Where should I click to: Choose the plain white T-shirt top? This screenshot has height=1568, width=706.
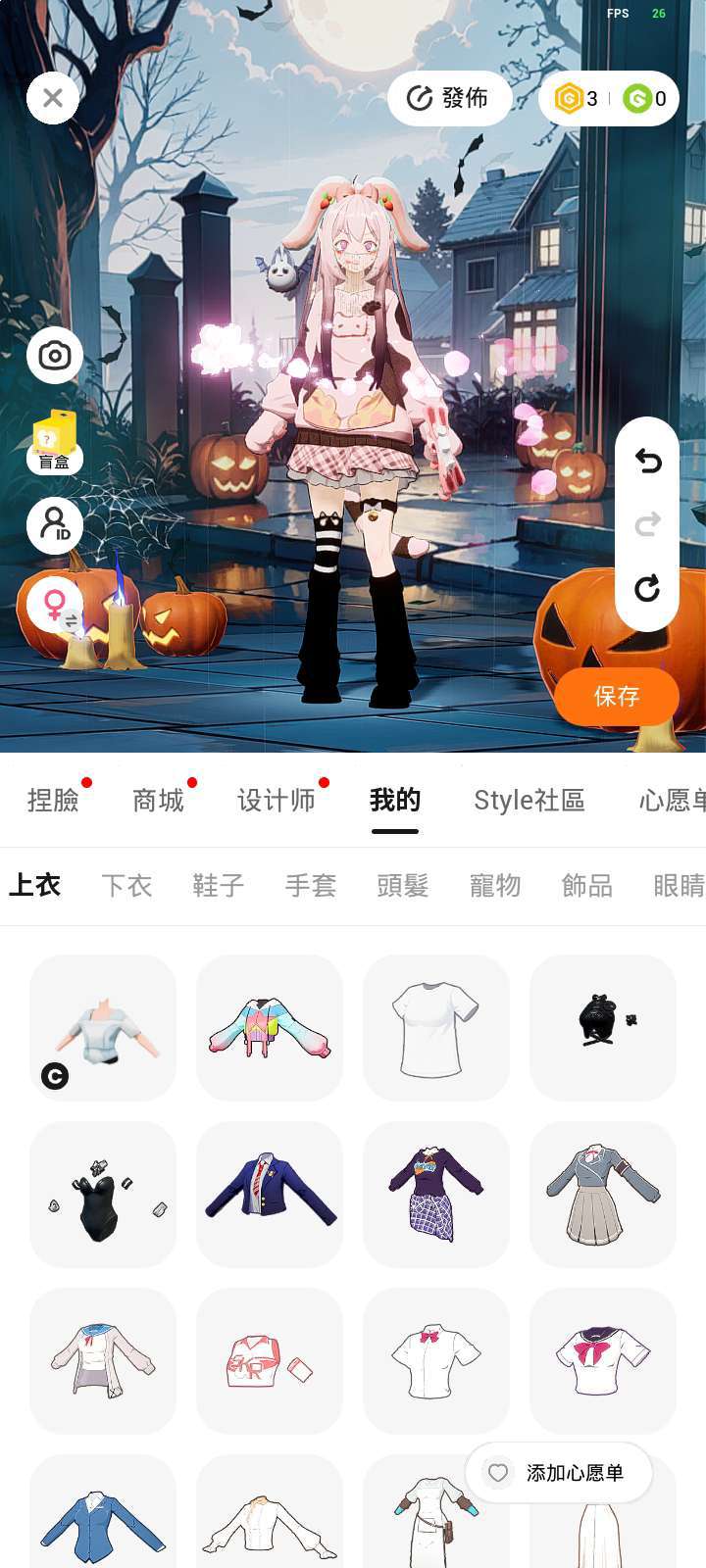pos(435,1028)
